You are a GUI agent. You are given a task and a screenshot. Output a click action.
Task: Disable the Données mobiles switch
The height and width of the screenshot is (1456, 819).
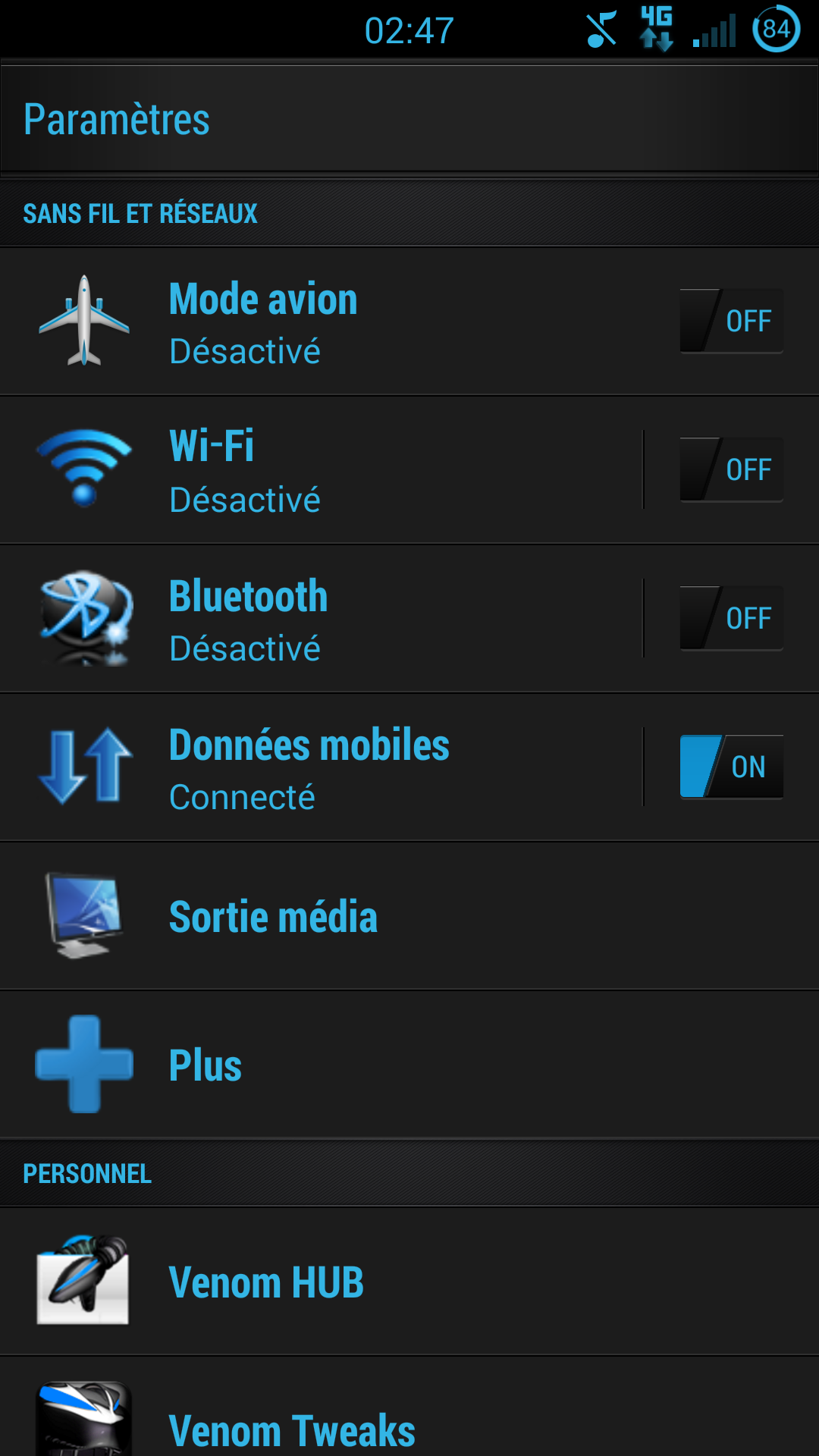pyautogui.click(x=731, y=767)
